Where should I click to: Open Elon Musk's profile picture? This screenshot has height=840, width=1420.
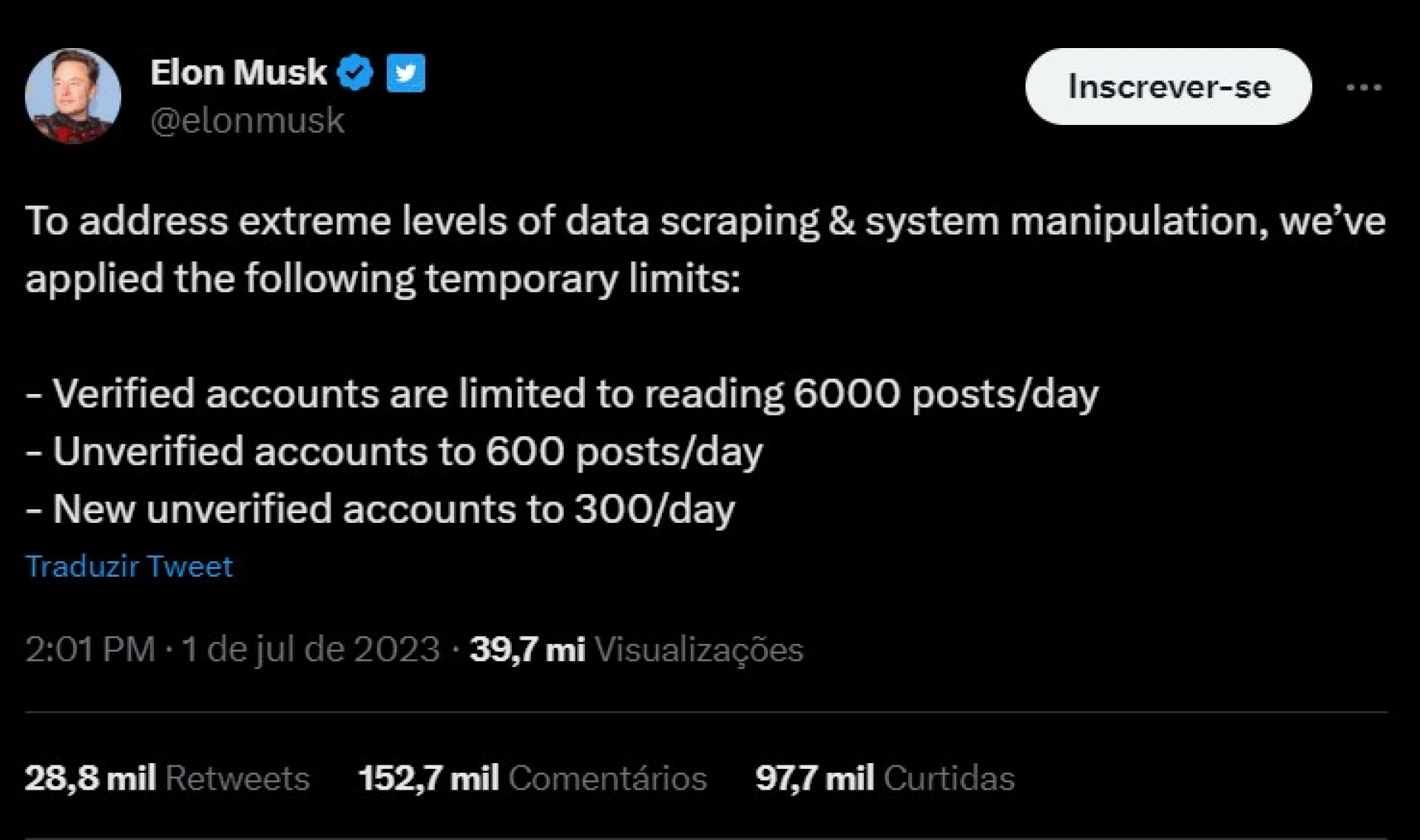point(72,96)
